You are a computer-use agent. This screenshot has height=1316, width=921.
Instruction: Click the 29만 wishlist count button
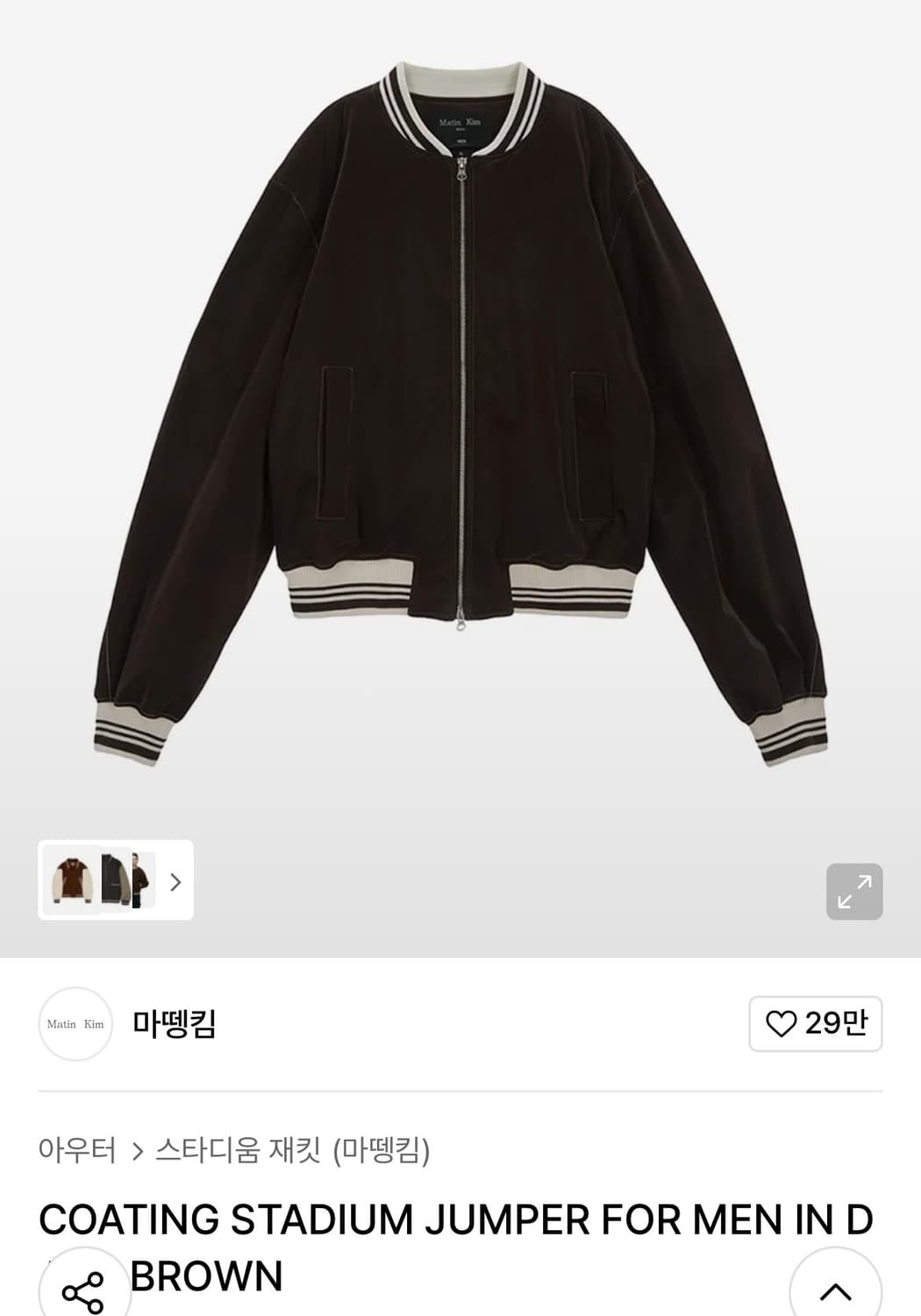point(815,1024)
